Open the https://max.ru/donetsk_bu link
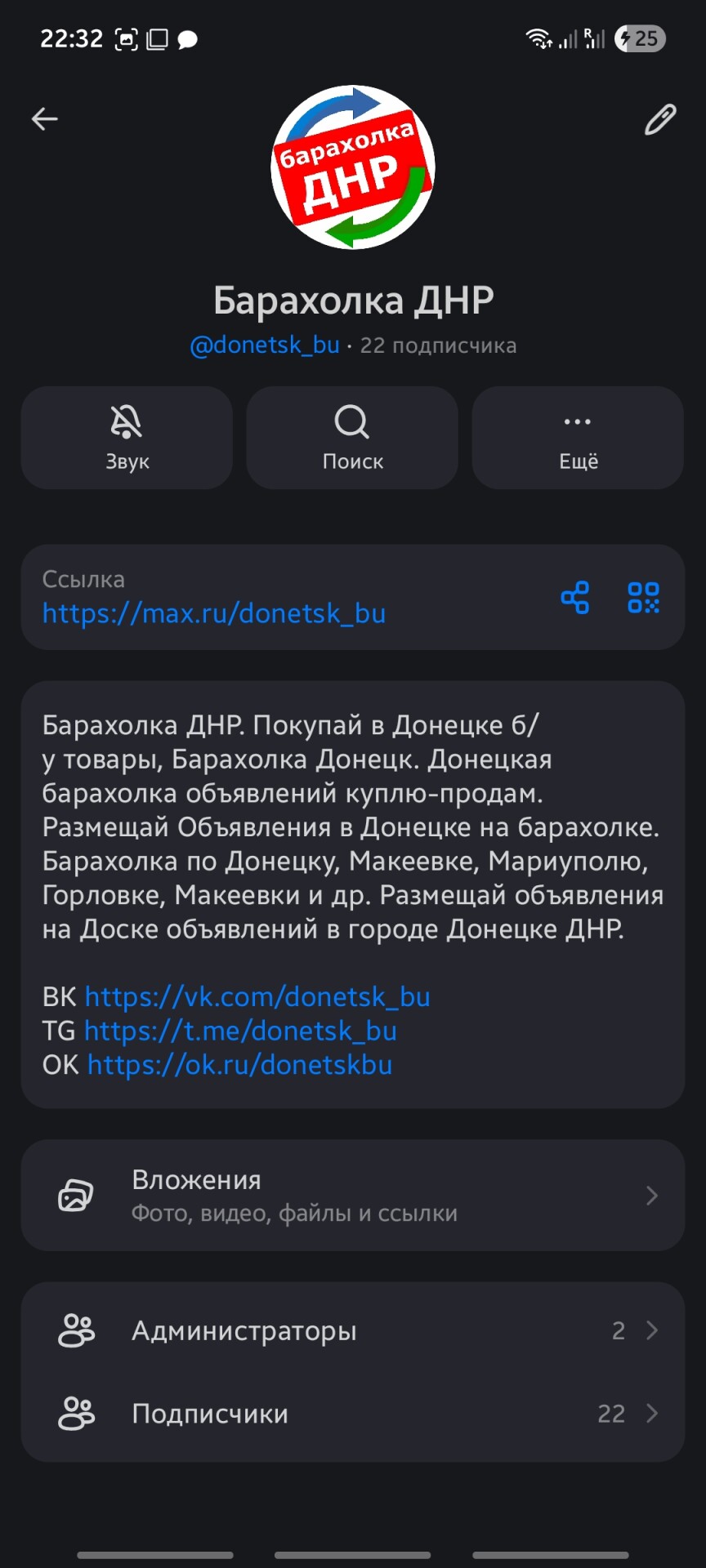Viewport: 706px width, 1568px height. click(214, 613)
